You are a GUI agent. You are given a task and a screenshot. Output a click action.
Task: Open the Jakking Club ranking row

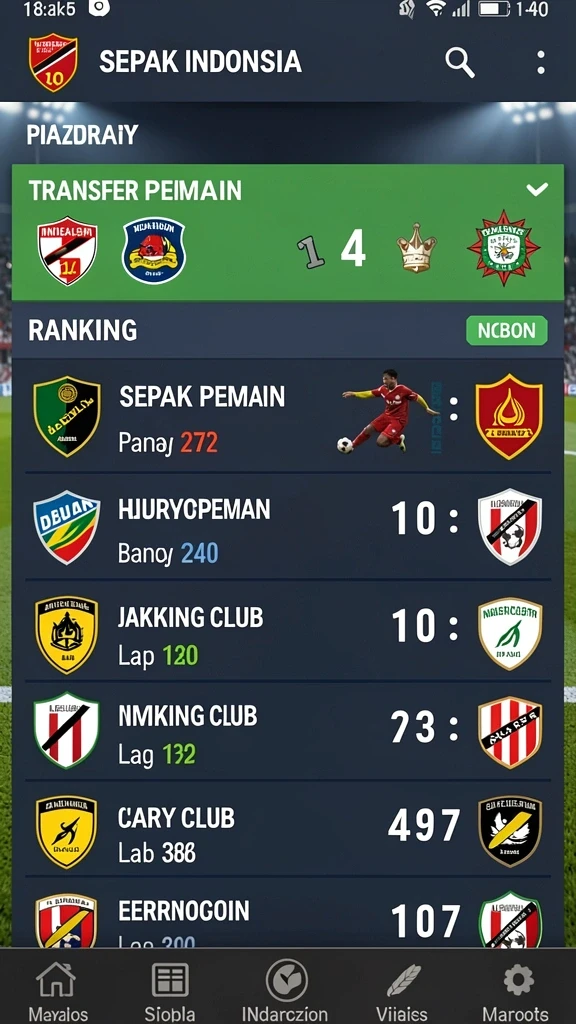[x=288, y=631]
